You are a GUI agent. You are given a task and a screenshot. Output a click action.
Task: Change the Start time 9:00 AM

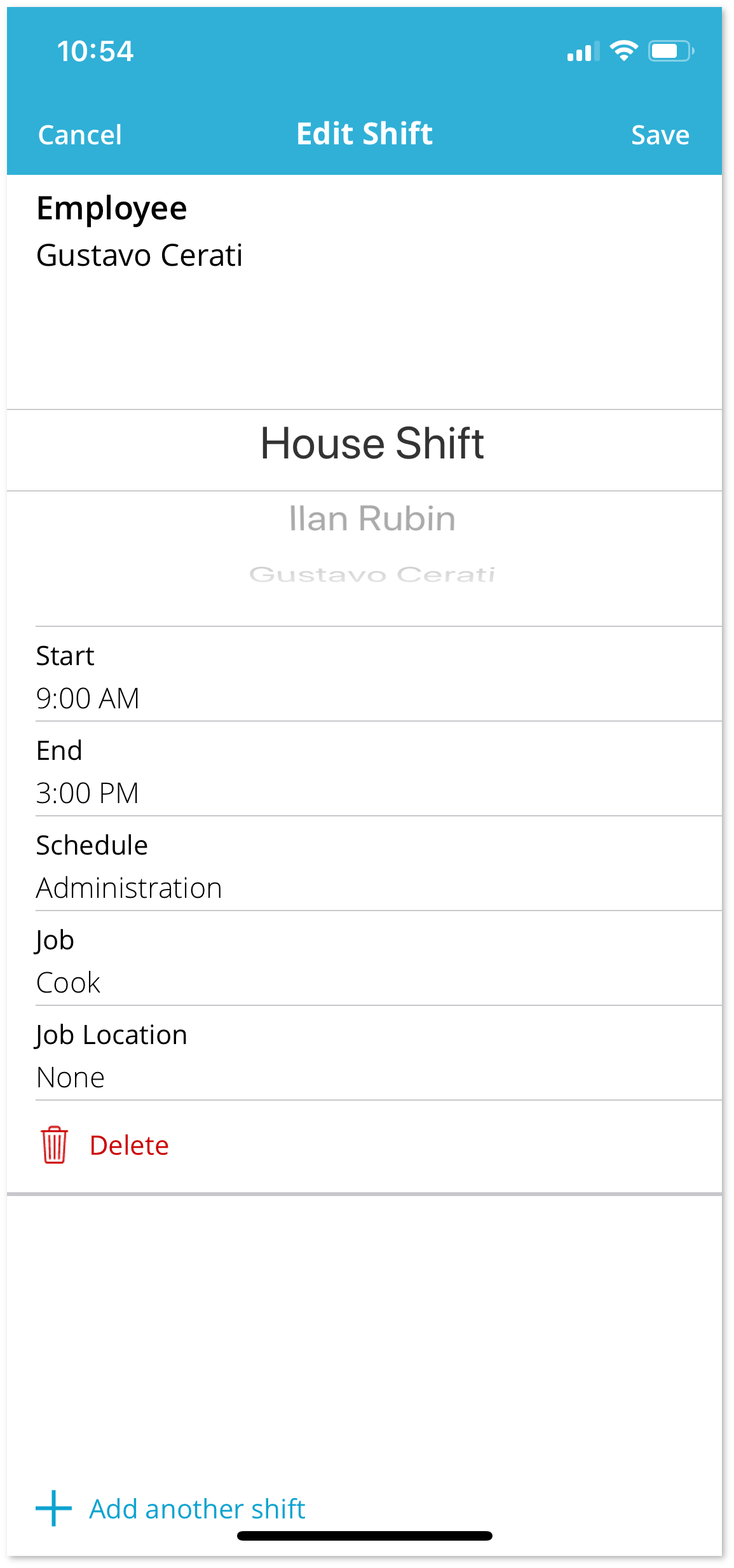[x=379, y=675]
